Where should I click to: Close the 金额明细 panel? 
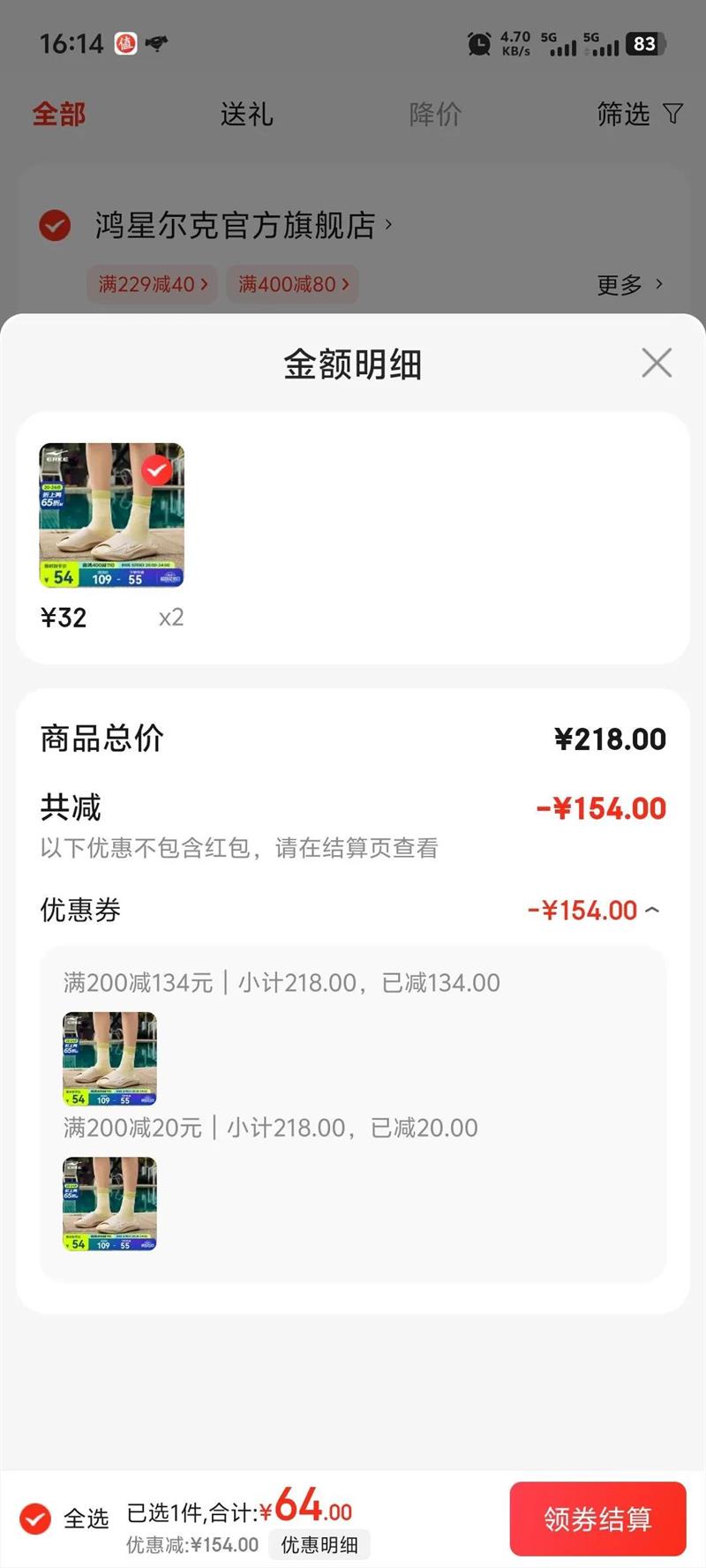click(x=656, y=363)
